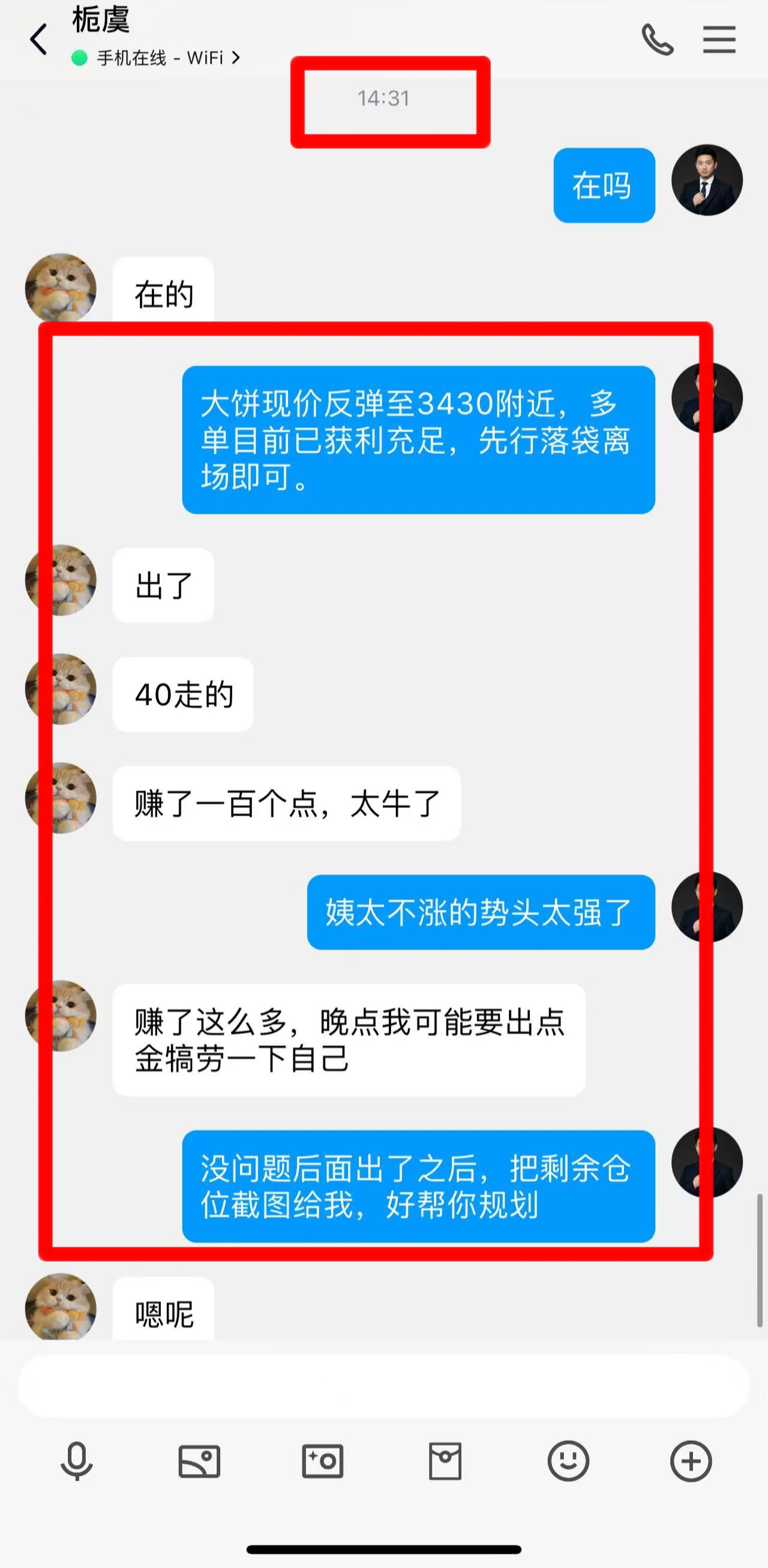This screenshot has width=768, height=1568.
Task: Record a voice message with microphone
Action: pyautogui.click(x=77, y=1461)
